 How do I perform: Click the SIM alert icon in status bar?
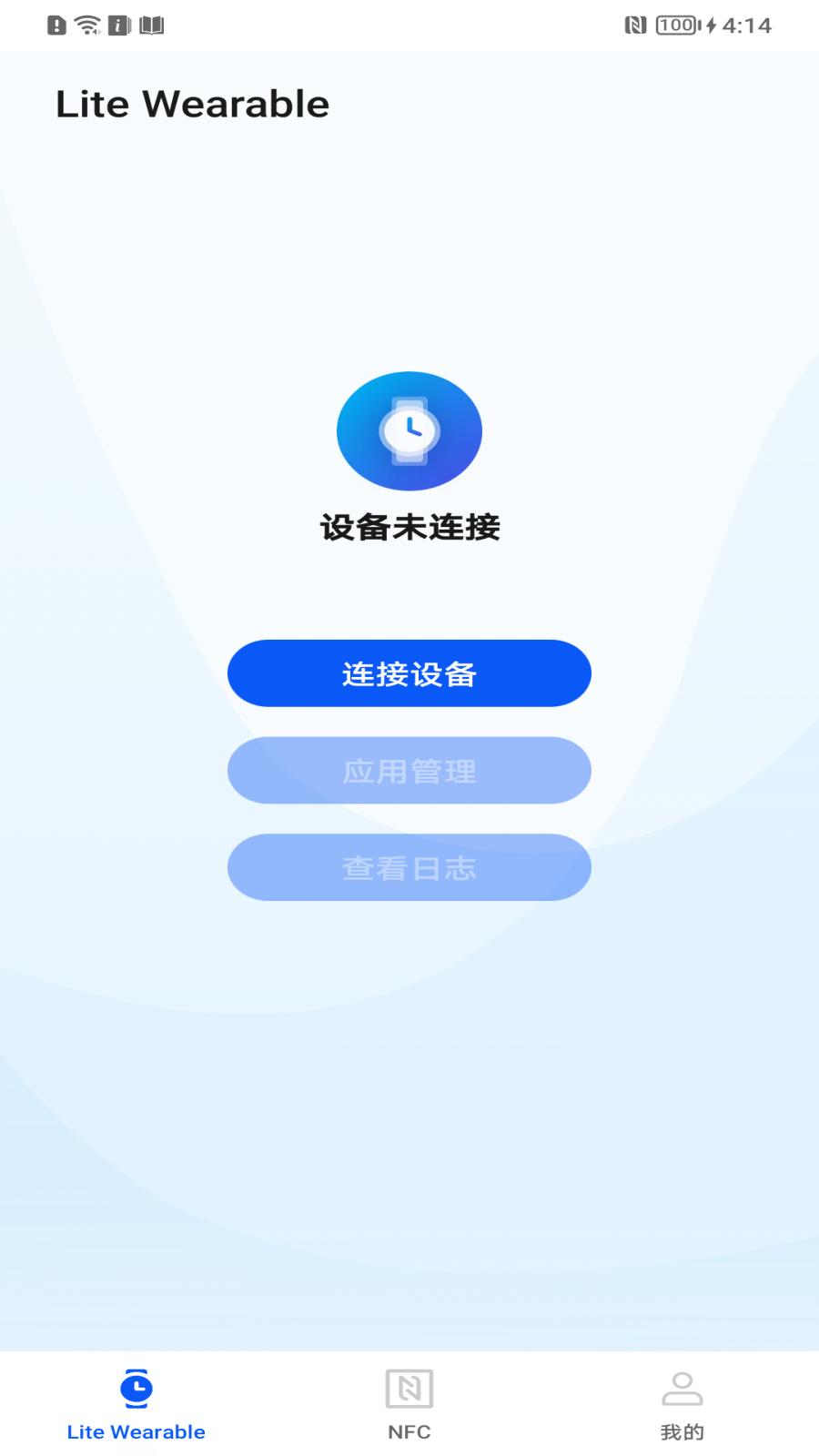pos(56,25)
